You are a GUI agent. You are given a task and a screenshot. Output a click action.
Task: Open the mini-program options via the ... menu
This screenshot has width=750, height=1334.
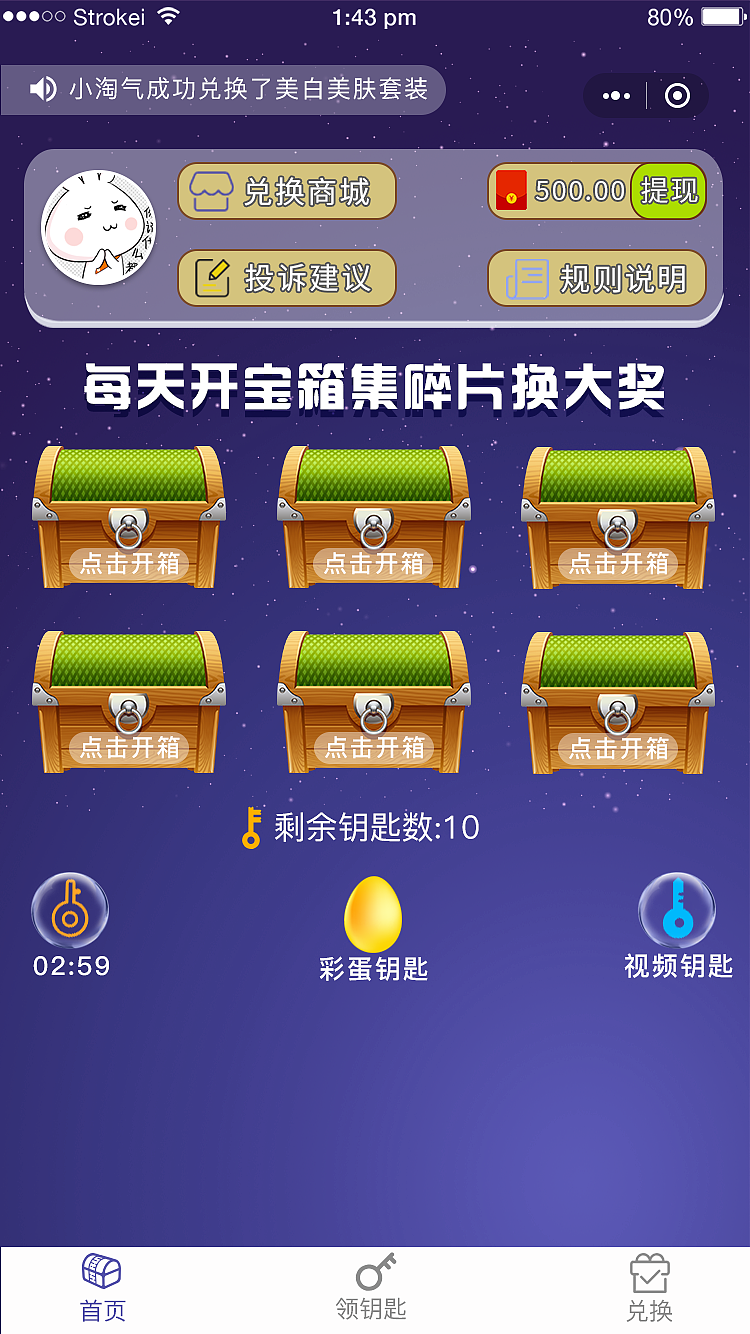pos(614,95)
